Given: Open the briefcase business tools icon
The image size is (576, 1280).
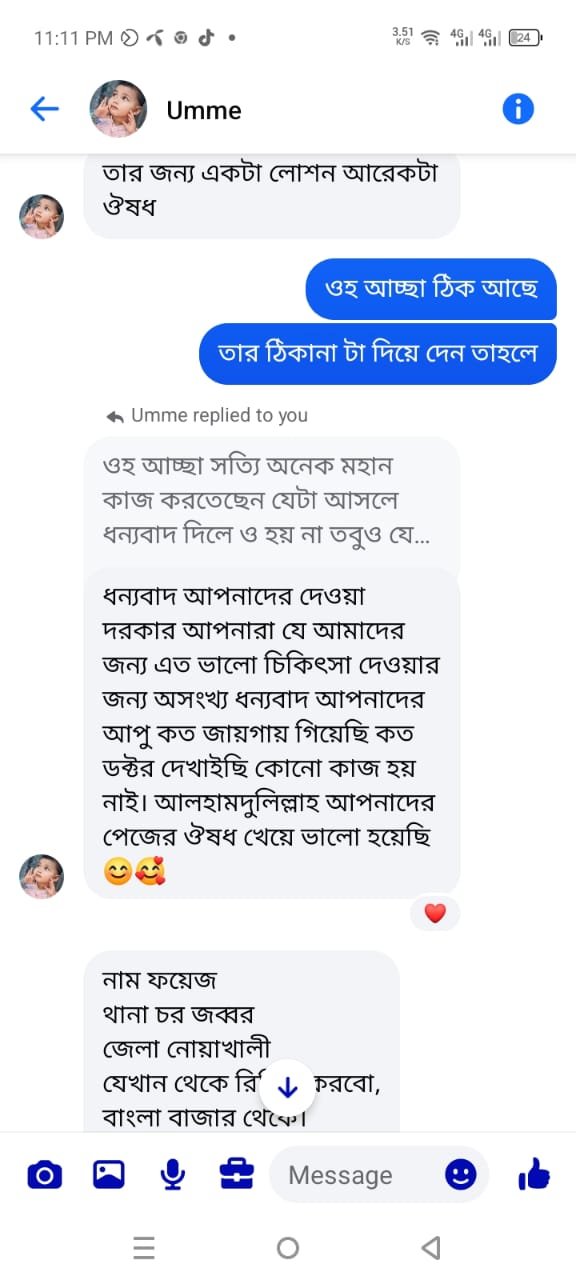Looking at the screenshot, I should tap(237, 1175).
